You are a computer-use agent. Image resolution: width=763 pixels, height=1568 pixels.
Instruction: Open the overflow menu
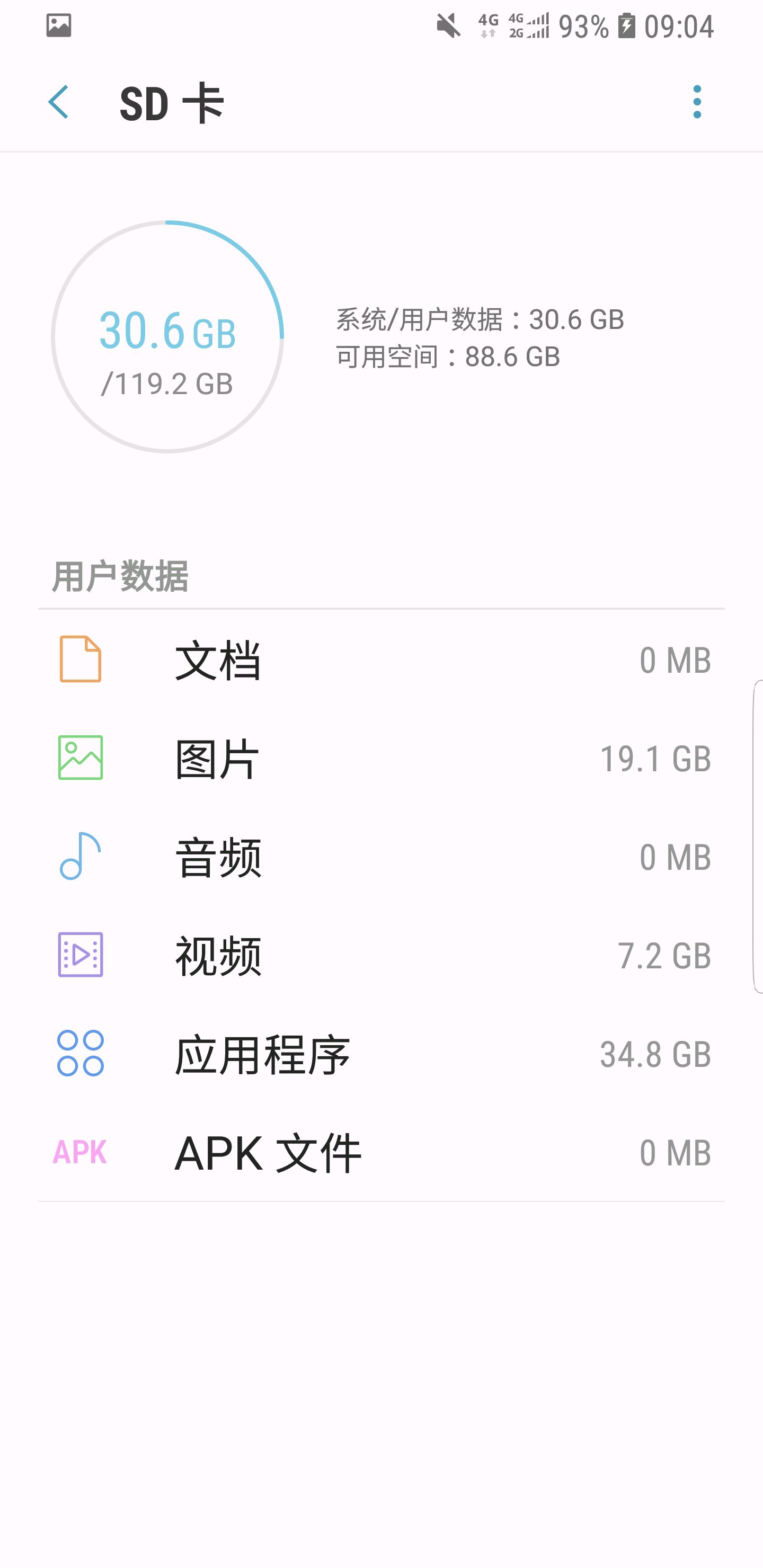pos(697,102)
